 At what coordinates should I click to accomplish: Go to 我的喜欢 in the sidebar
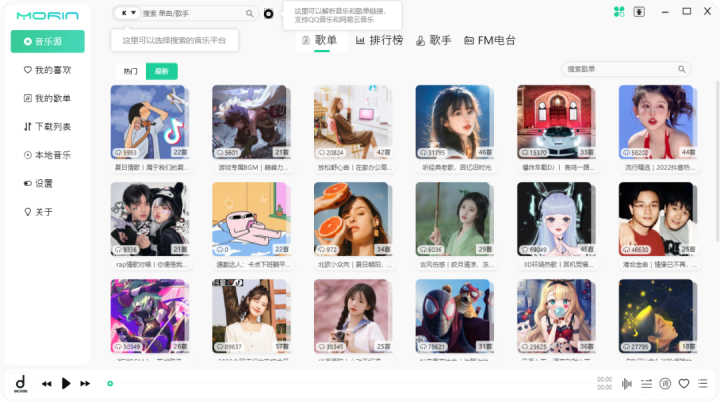click(x=48, y=70)
